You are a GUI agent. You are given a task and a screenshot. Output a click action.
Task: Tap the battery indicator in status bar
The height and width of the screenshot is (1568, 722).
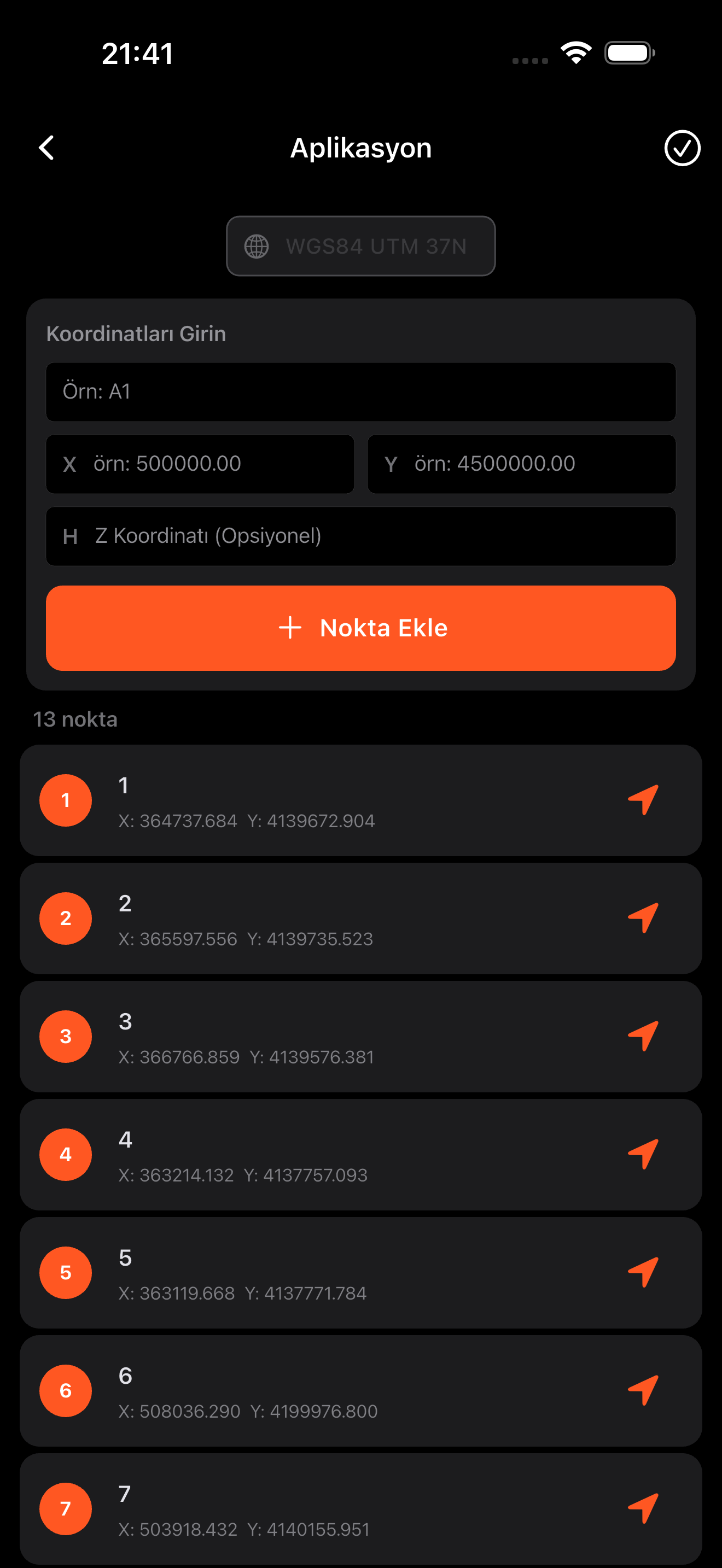[x=629, y=53]
